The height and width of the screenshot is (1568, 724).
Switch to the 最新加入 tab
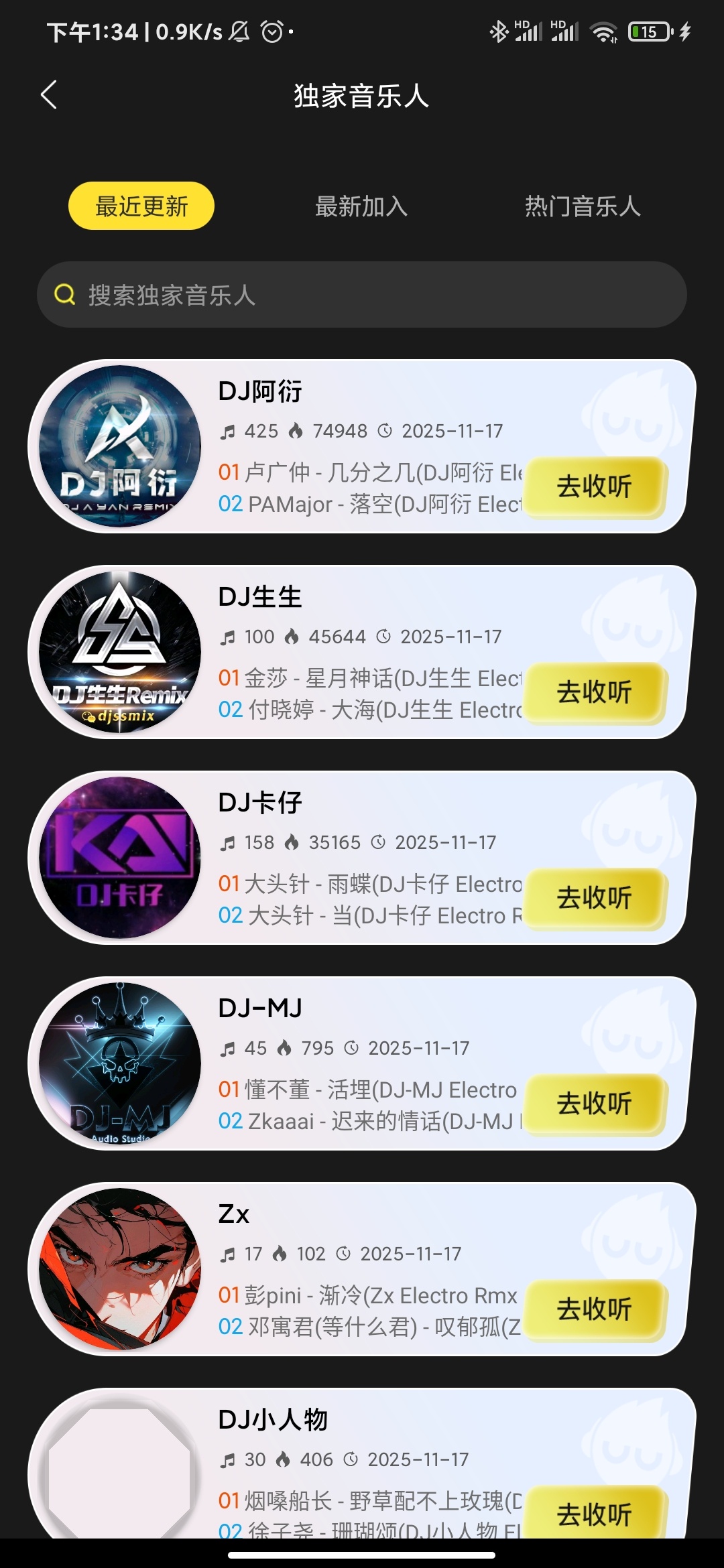(361, 206)
